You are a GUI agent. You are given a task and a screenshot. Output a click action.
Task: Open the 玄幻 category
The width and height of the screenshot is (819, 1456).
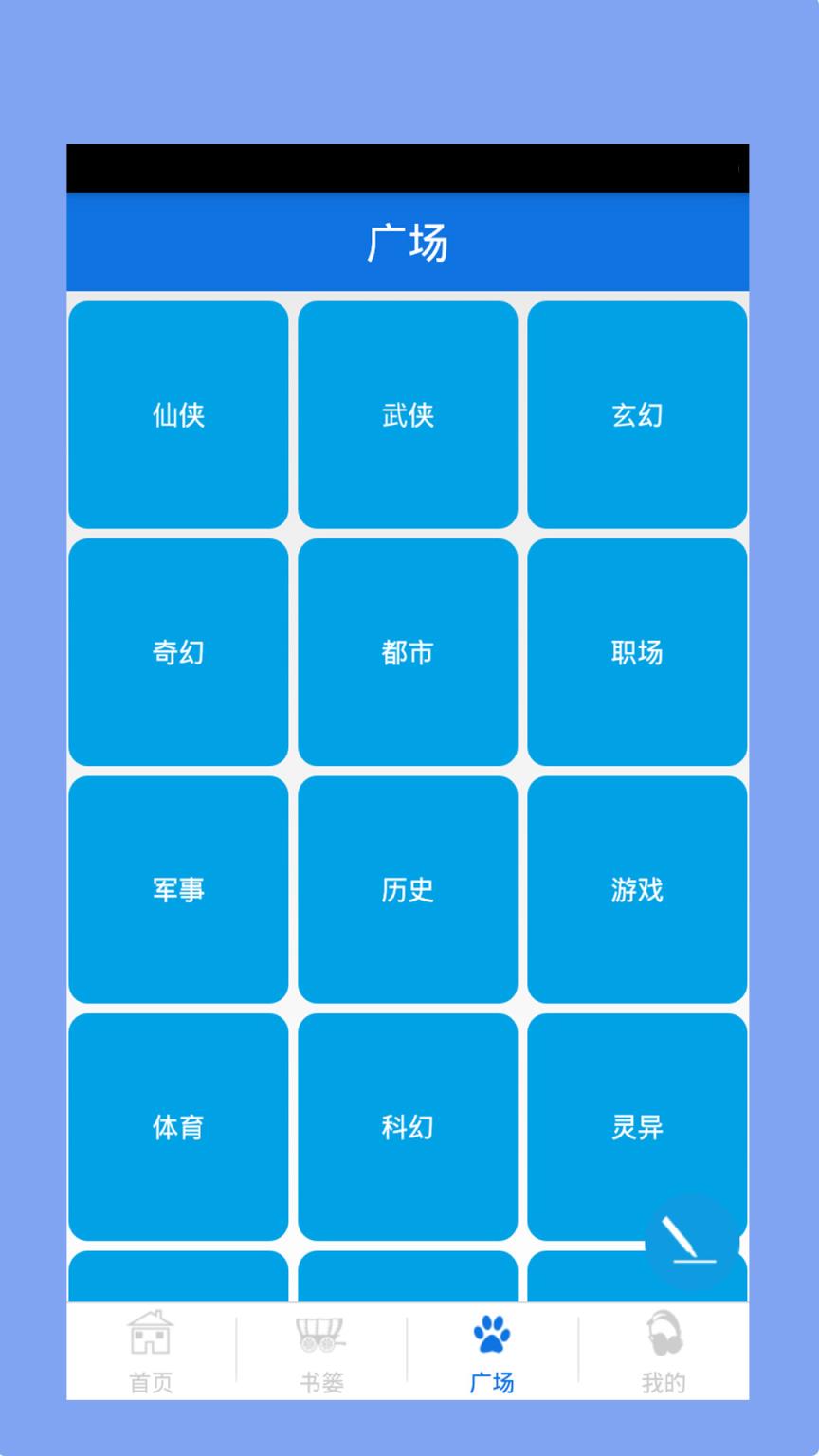tap(637, 414)
